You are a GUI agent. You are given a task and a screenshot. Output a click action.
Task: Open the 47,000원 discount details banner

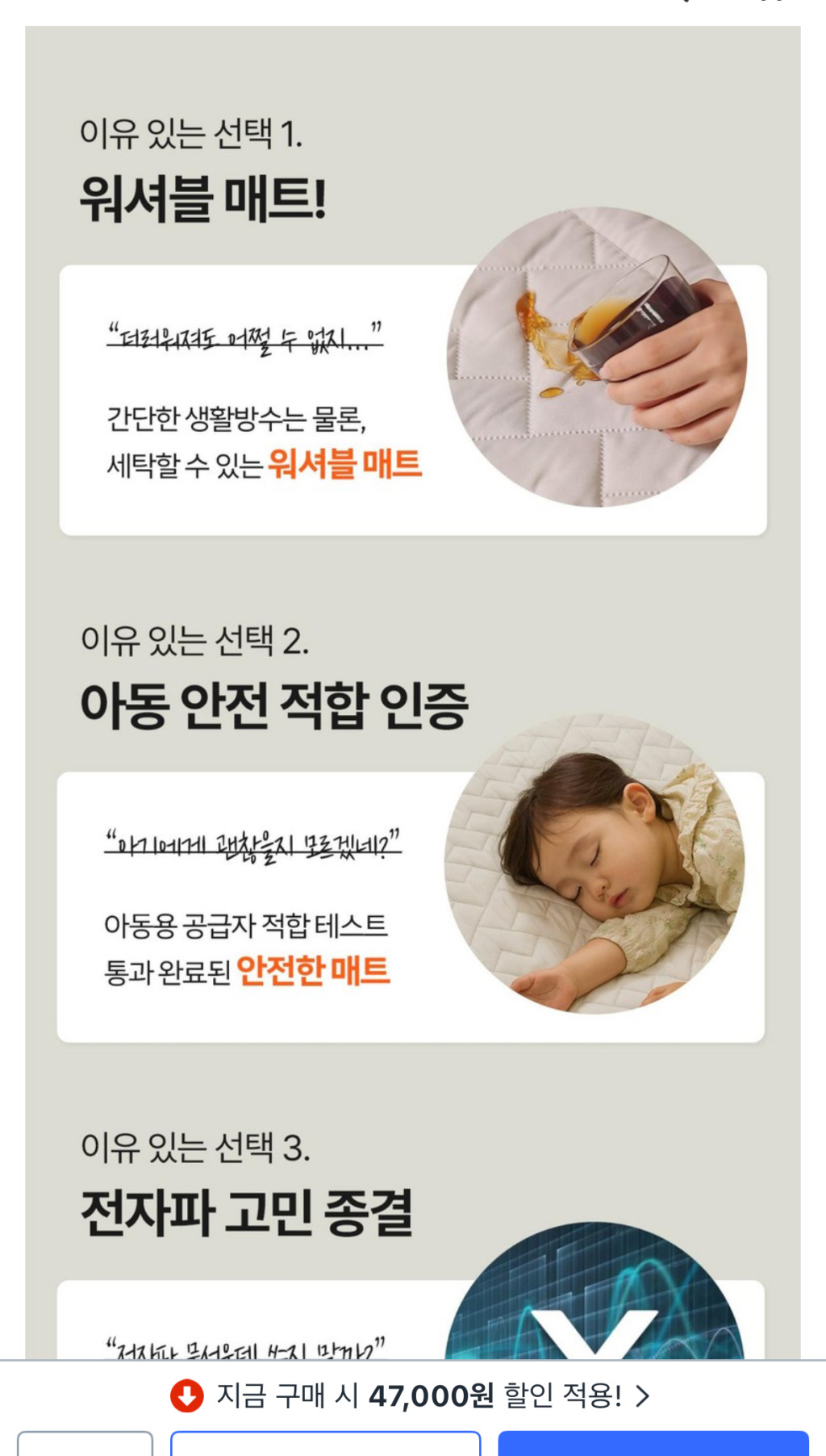[x=411, y=1395]
